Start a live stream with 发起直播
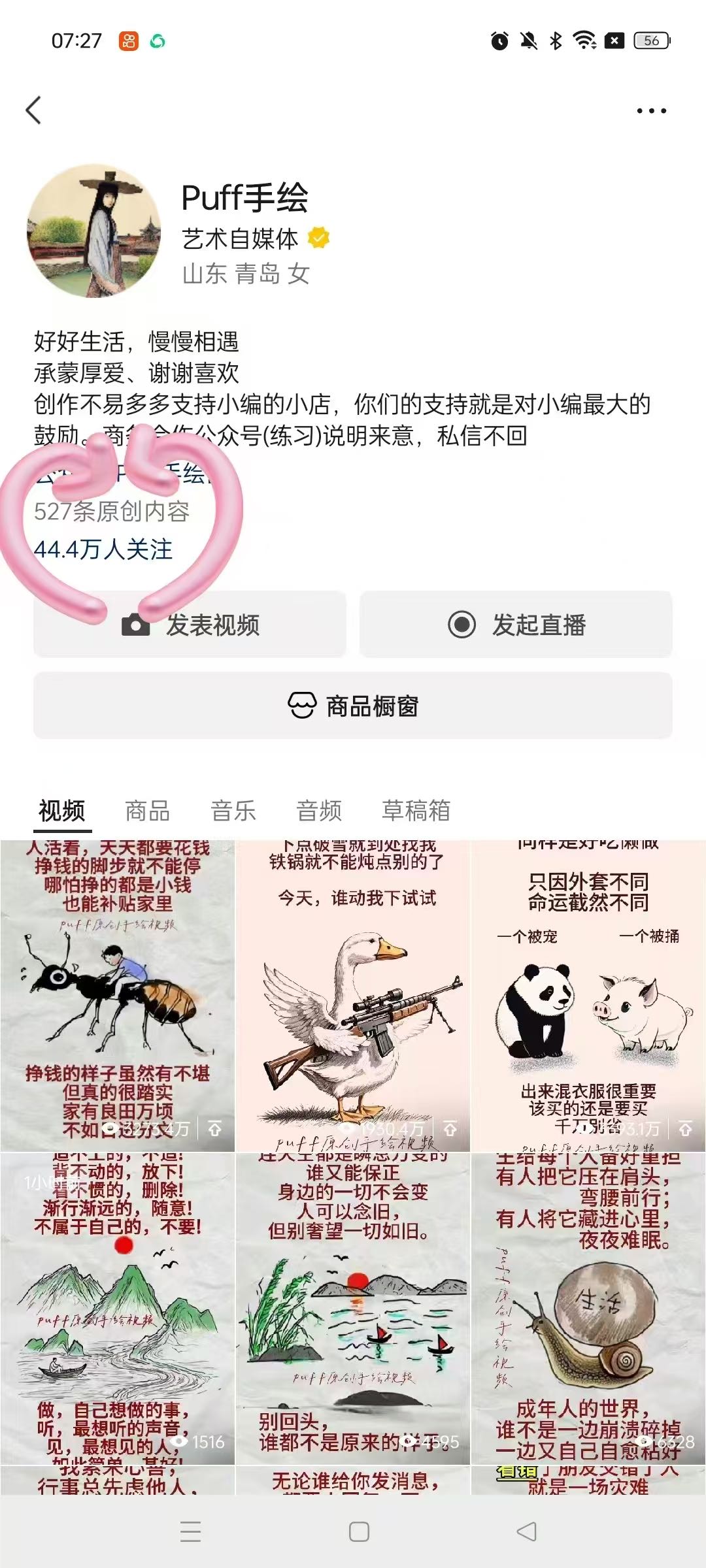 (x=516, y=625)
